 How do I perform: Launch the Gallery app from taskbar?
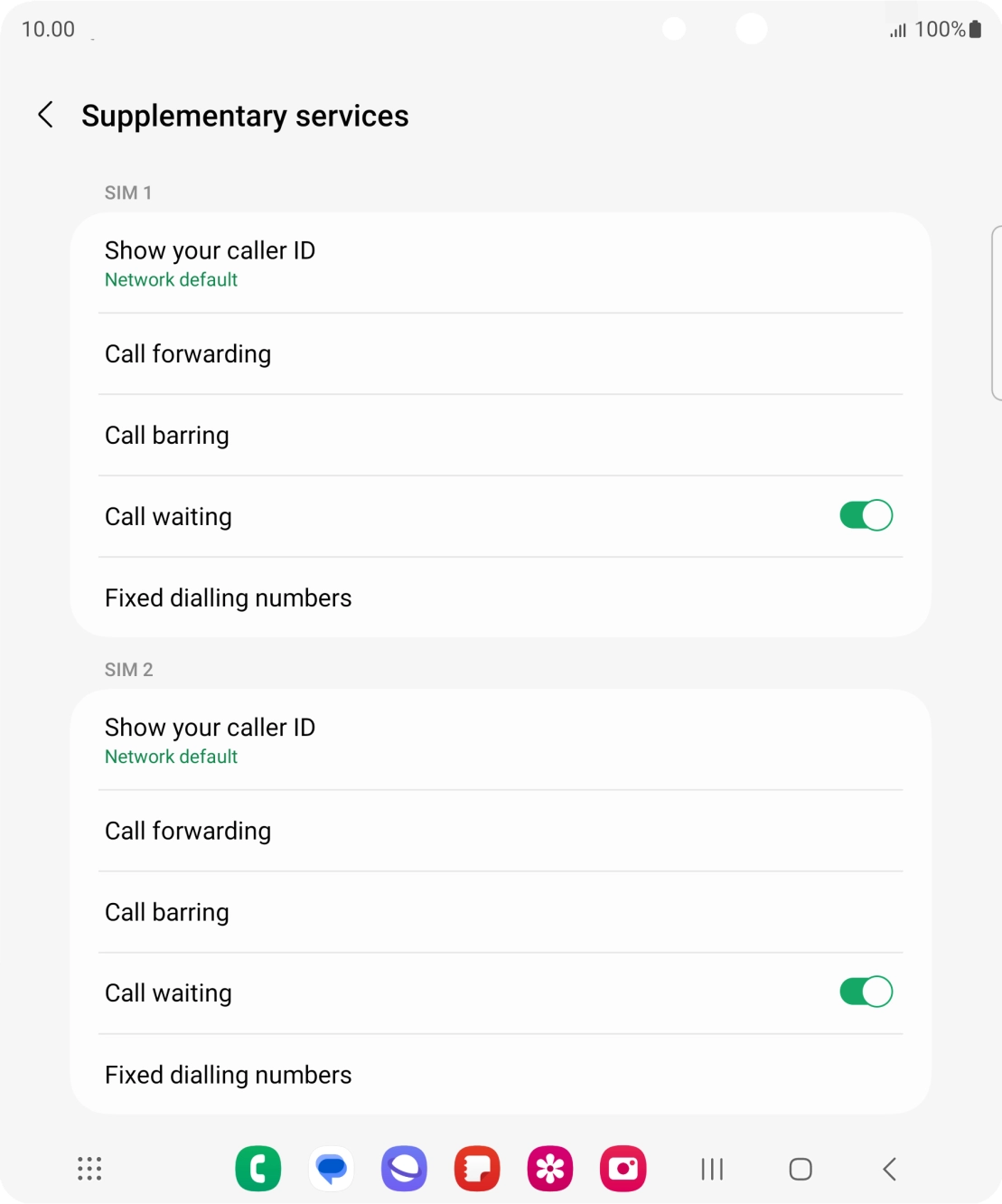pyautogui.click(x=550, y=1169)
